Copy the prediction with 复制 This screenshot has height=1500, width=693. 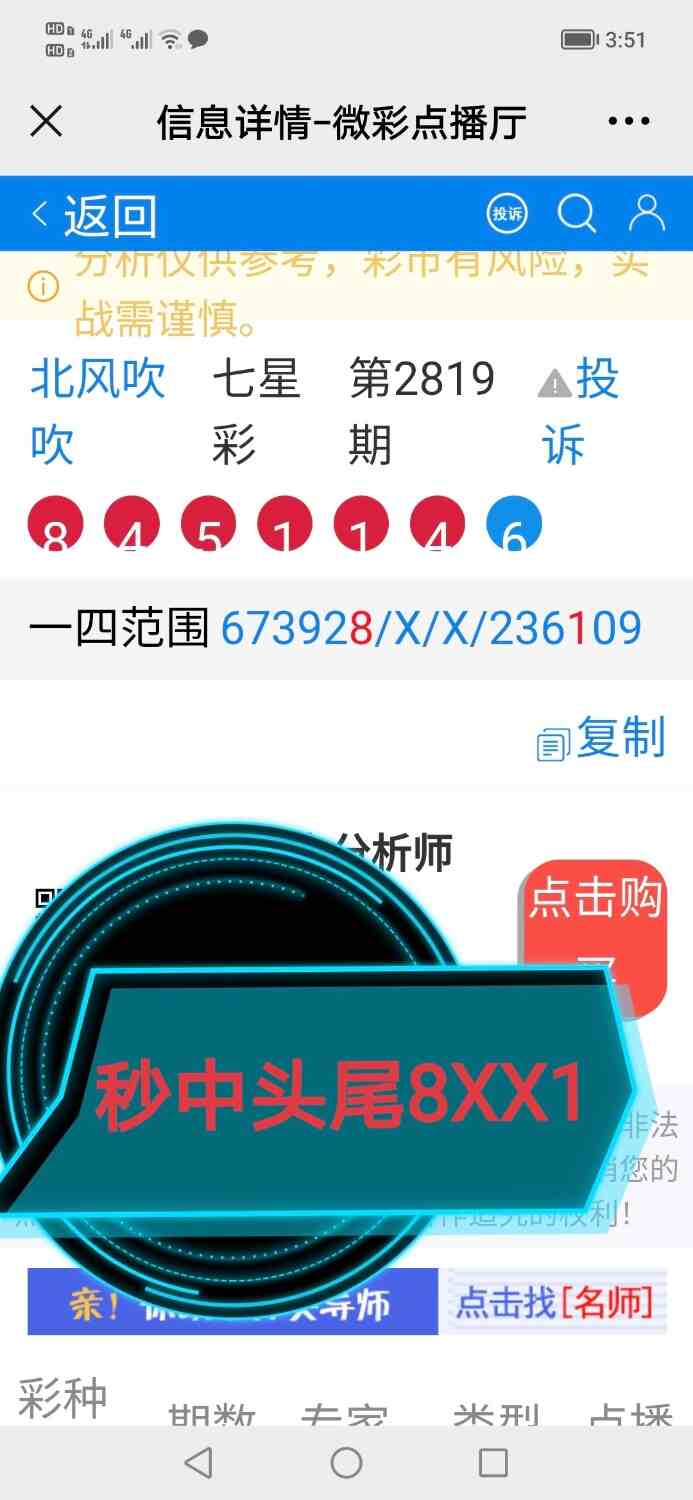[602, 740]
